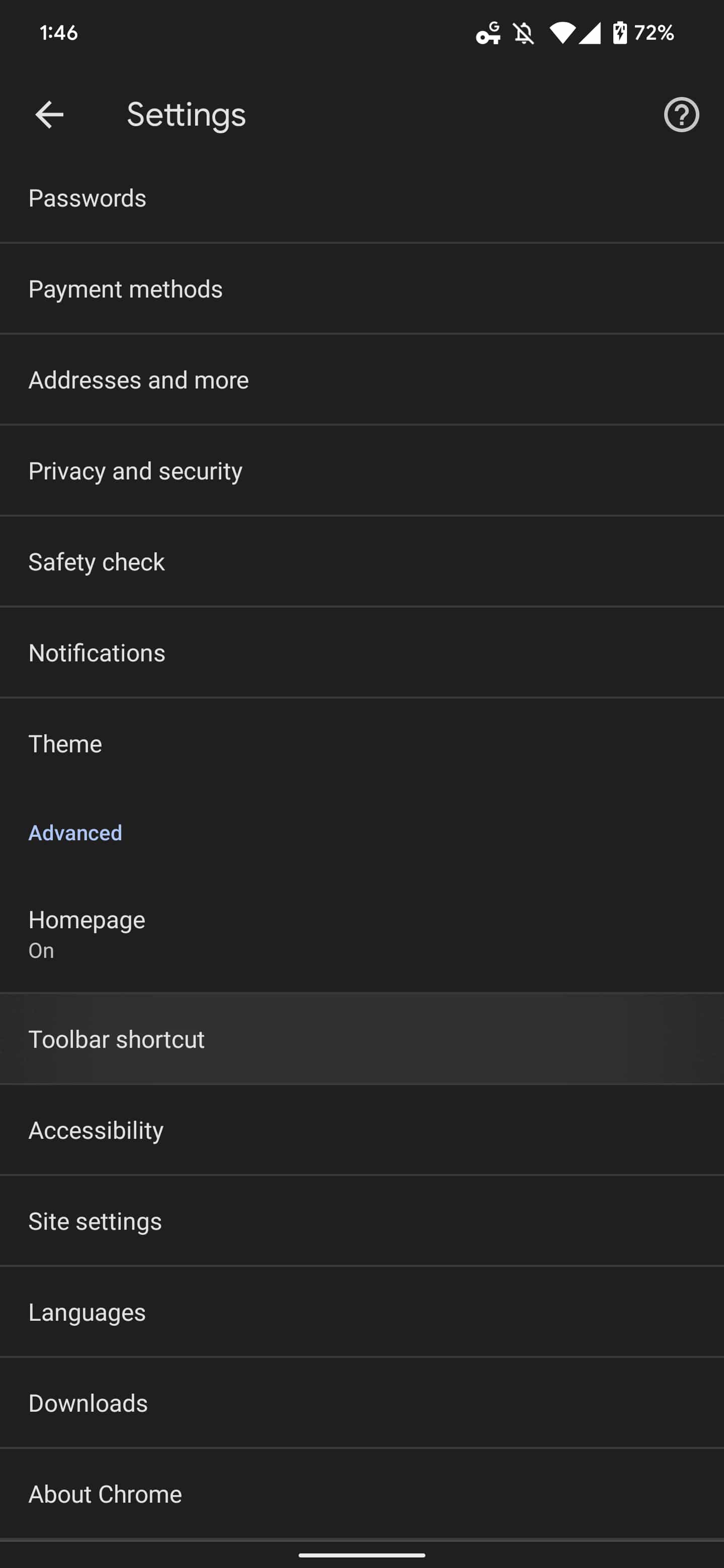Open Accessibility settings
Viewport: 724px width, 1568px height.
click(361, 1130)
